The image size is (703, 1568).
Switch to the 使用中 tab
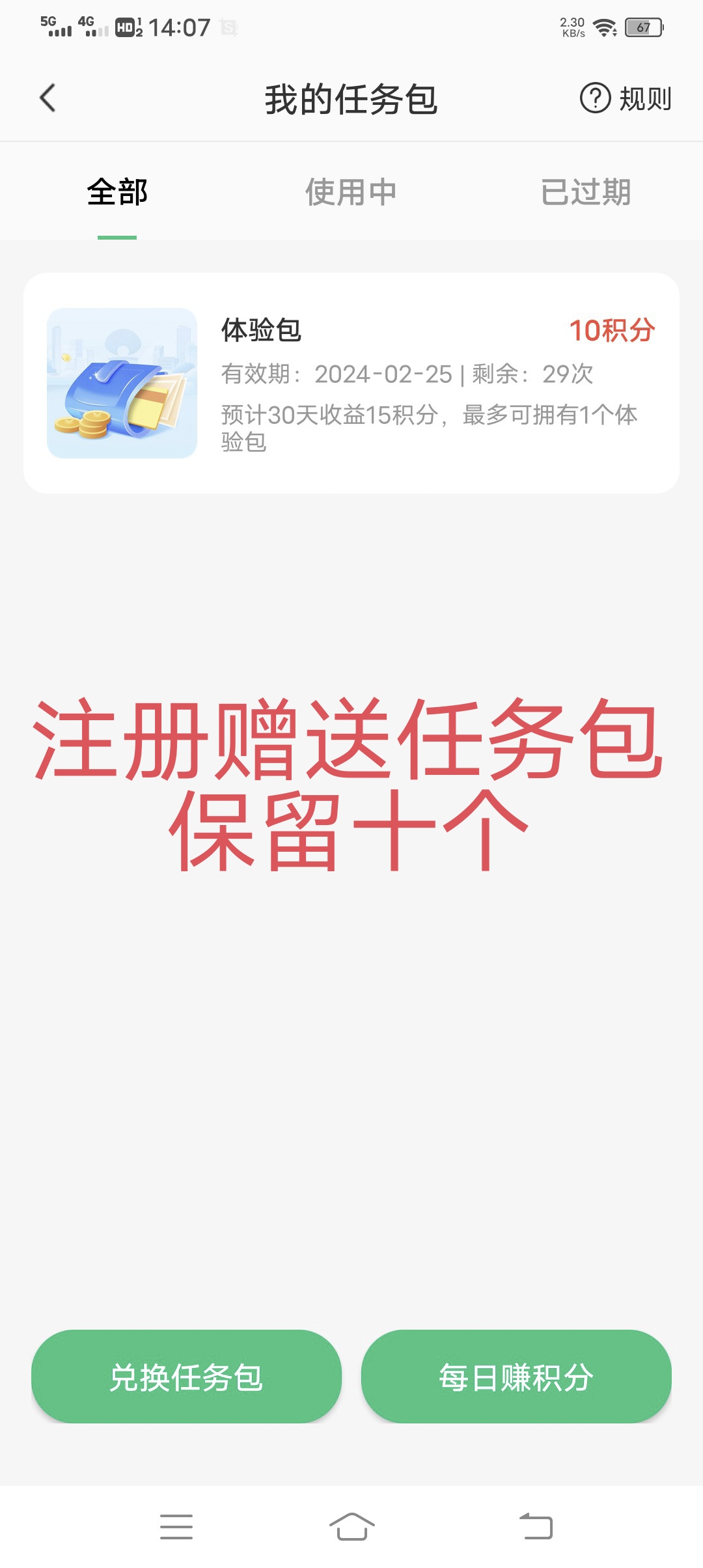[x=351, y=192]
